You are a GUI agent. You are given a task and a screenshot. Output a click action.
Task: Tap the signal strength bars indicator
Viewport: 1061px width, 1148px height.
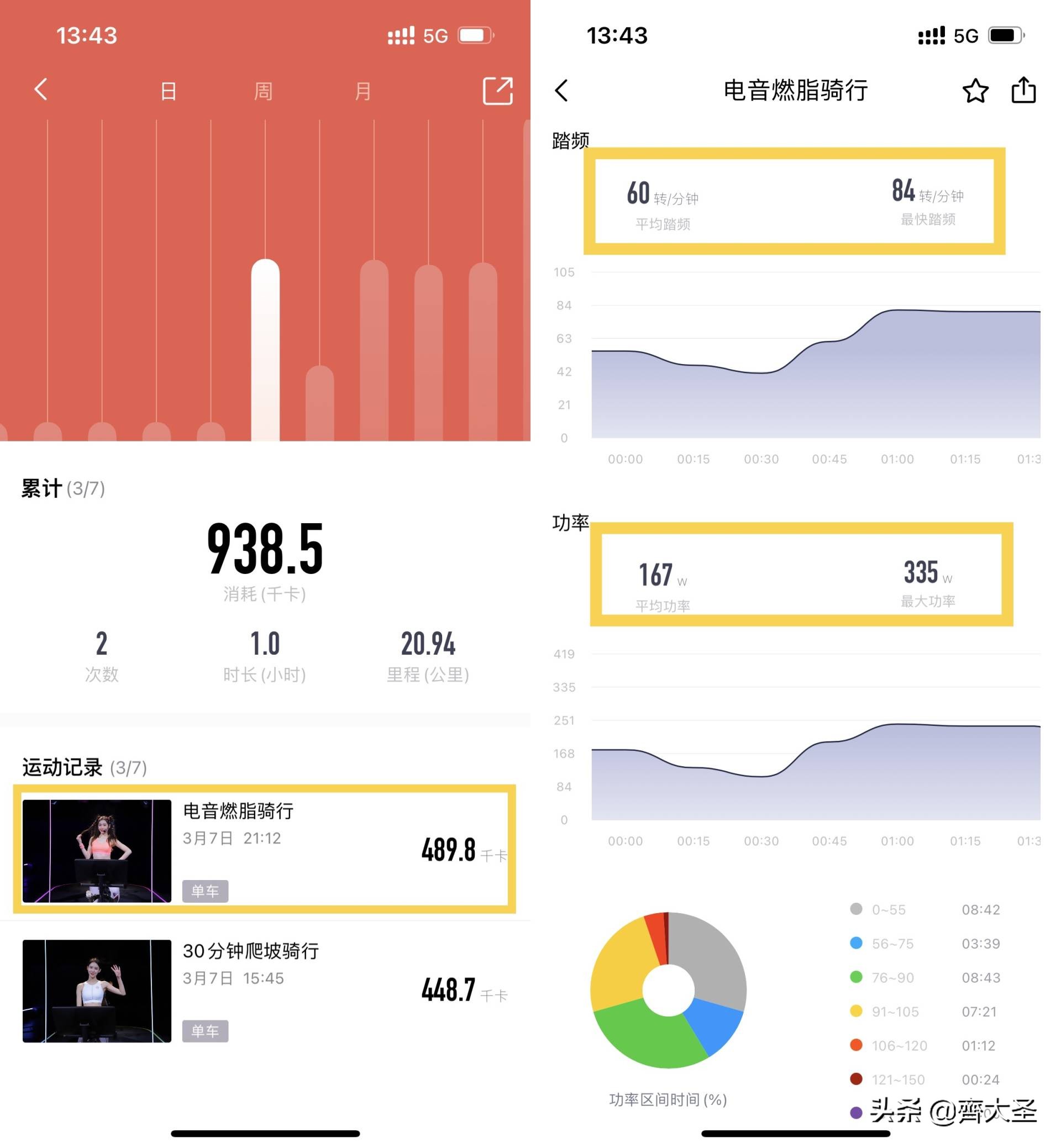click(x=402, y=35)
